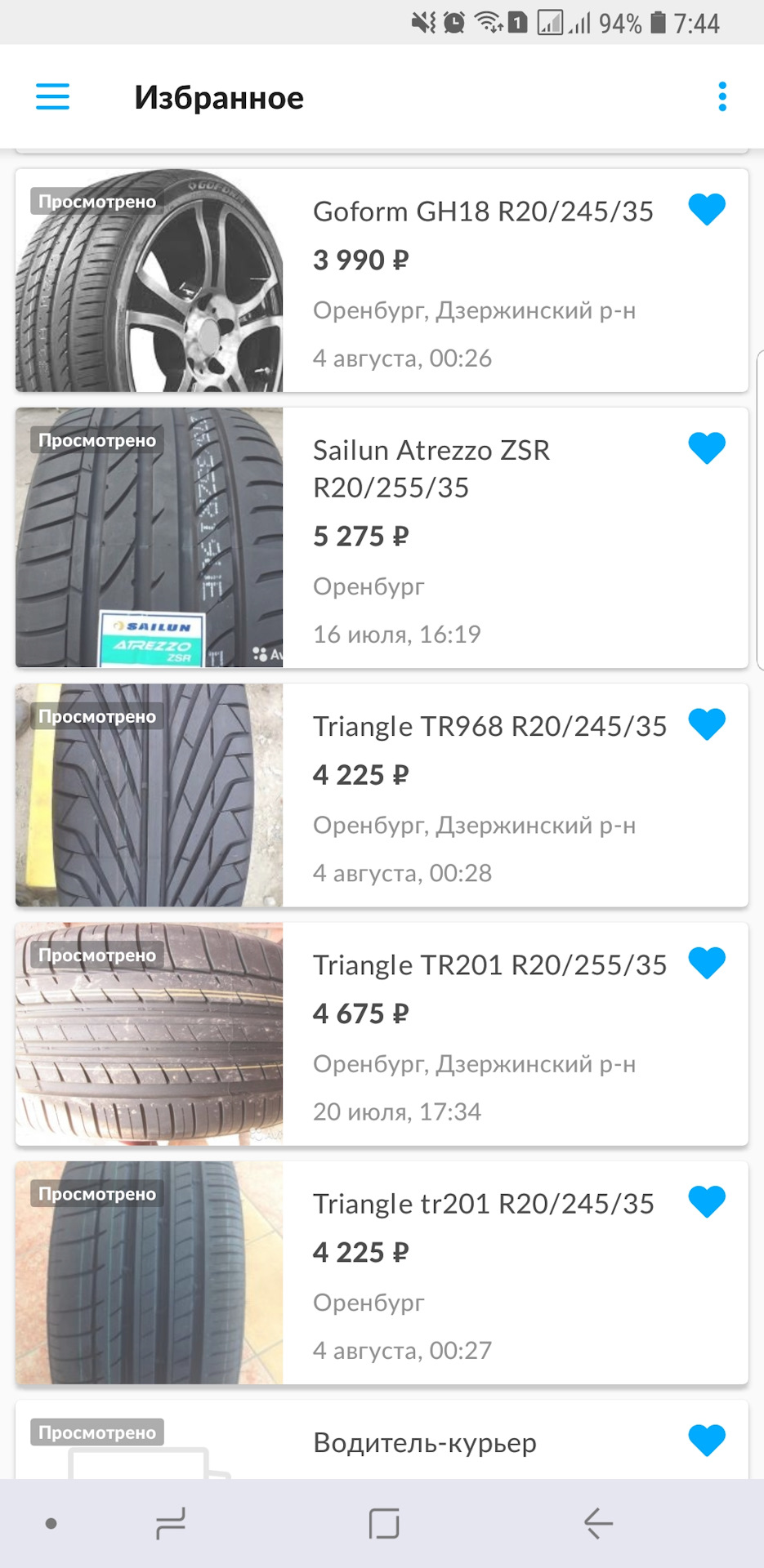
Task: Remove Goform GH18 from favorites
Action: pos(707,209)
